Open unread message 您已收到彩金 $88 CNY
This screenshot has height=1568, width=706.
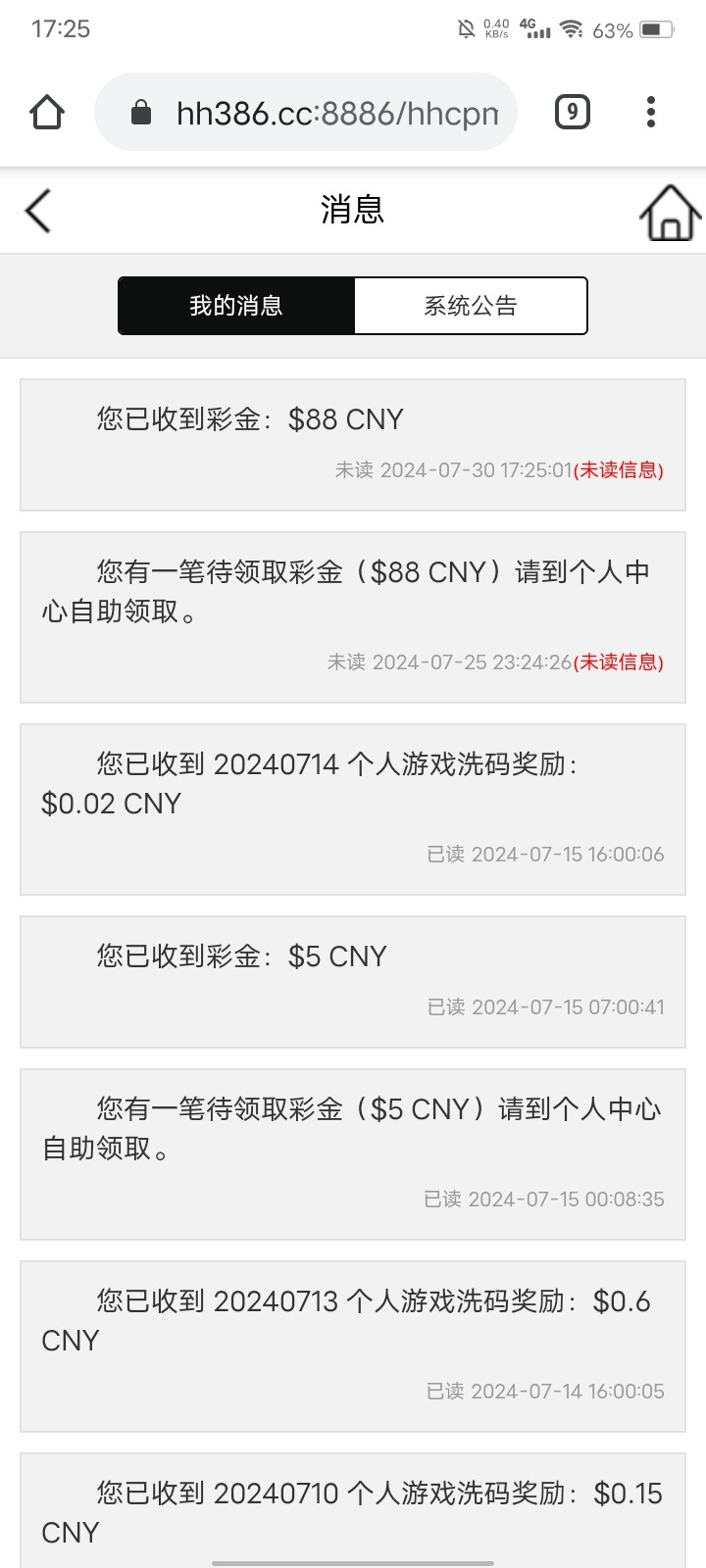pyautogui.click(x=353, y=445)
